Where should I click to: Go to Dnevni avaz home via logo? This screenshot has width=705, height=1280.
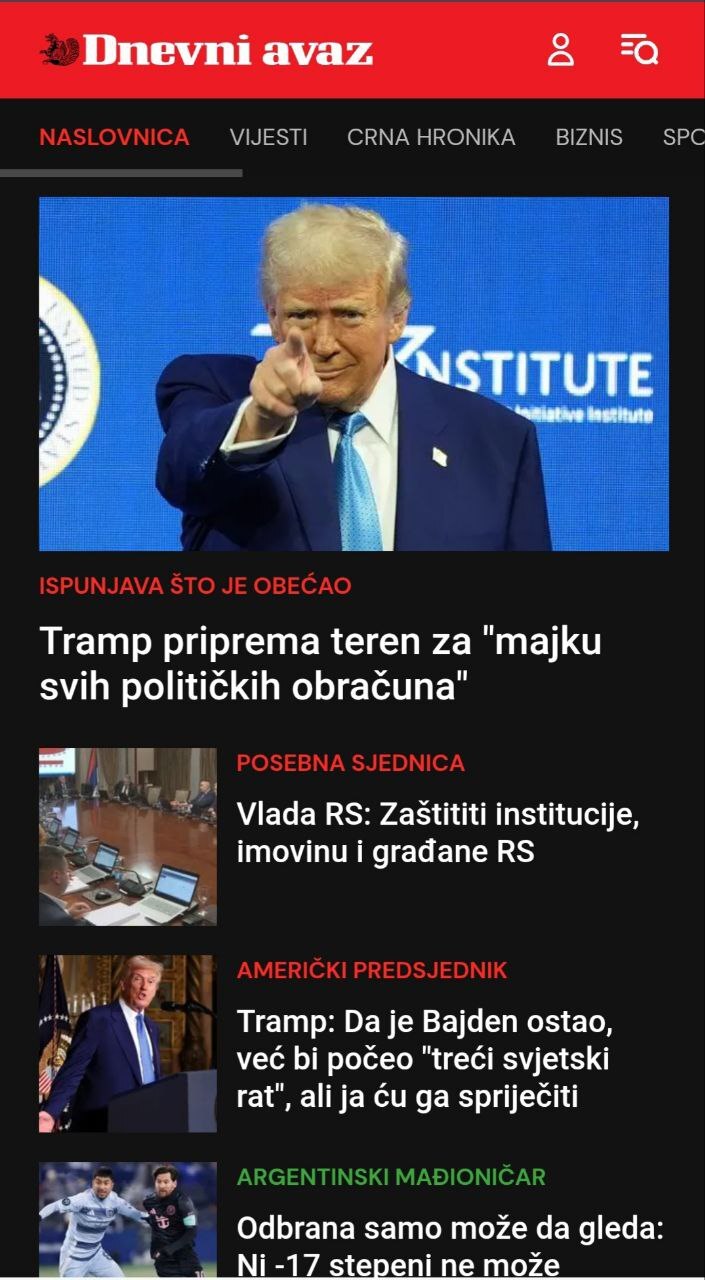207,50
